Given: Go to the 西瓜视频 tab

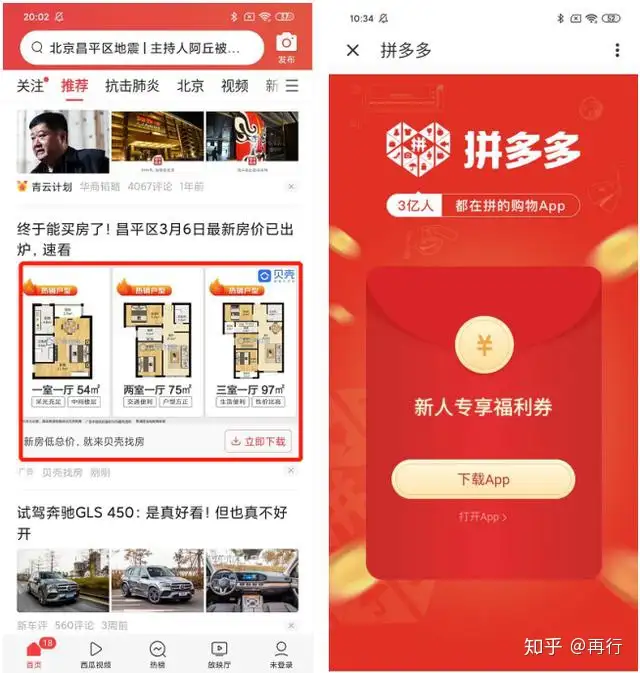Looking at the screenshot, I should (x=96, y=654).
